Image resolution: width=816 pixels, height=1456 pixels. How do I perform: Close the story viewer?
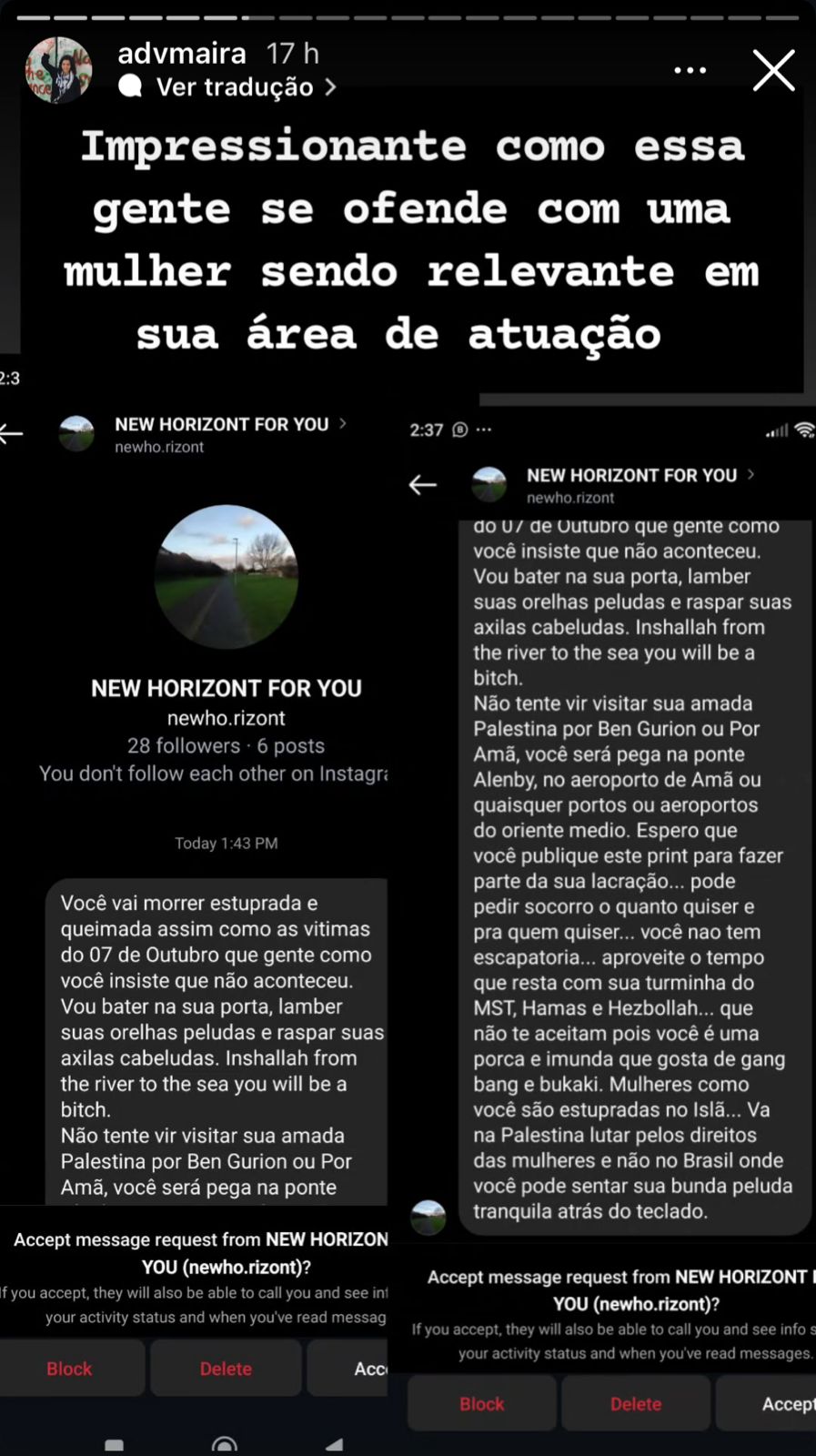coord(773,71)
